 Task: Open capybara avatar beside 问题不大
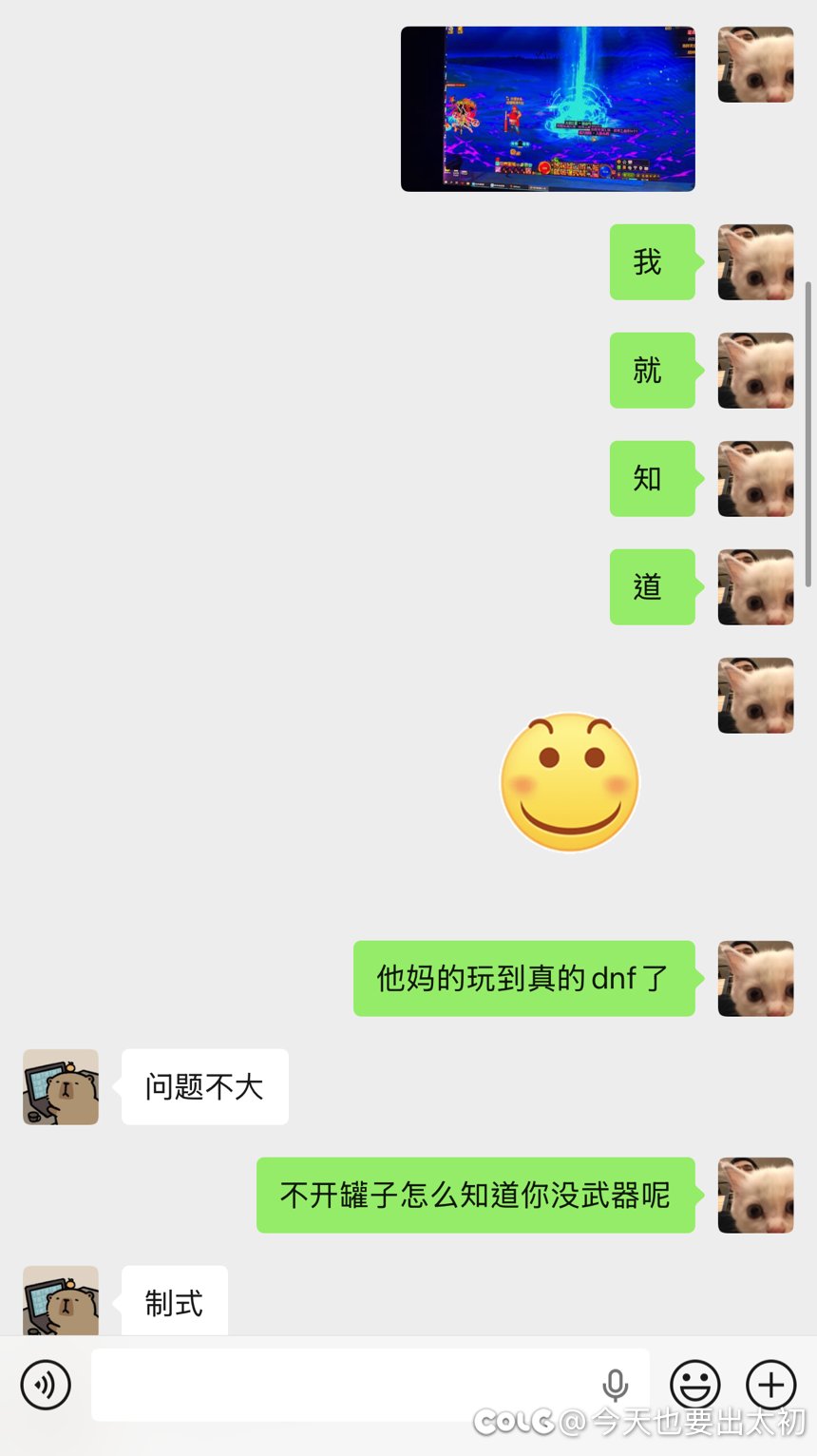pos(61,1086)
